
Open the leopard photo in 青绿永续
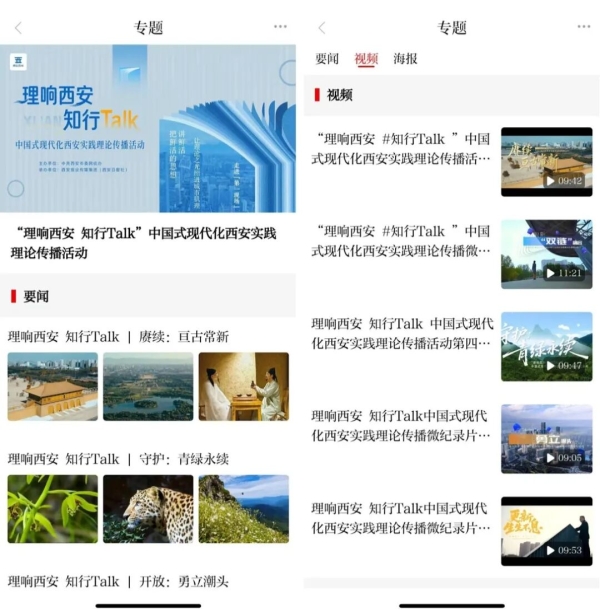click(148, 508)
